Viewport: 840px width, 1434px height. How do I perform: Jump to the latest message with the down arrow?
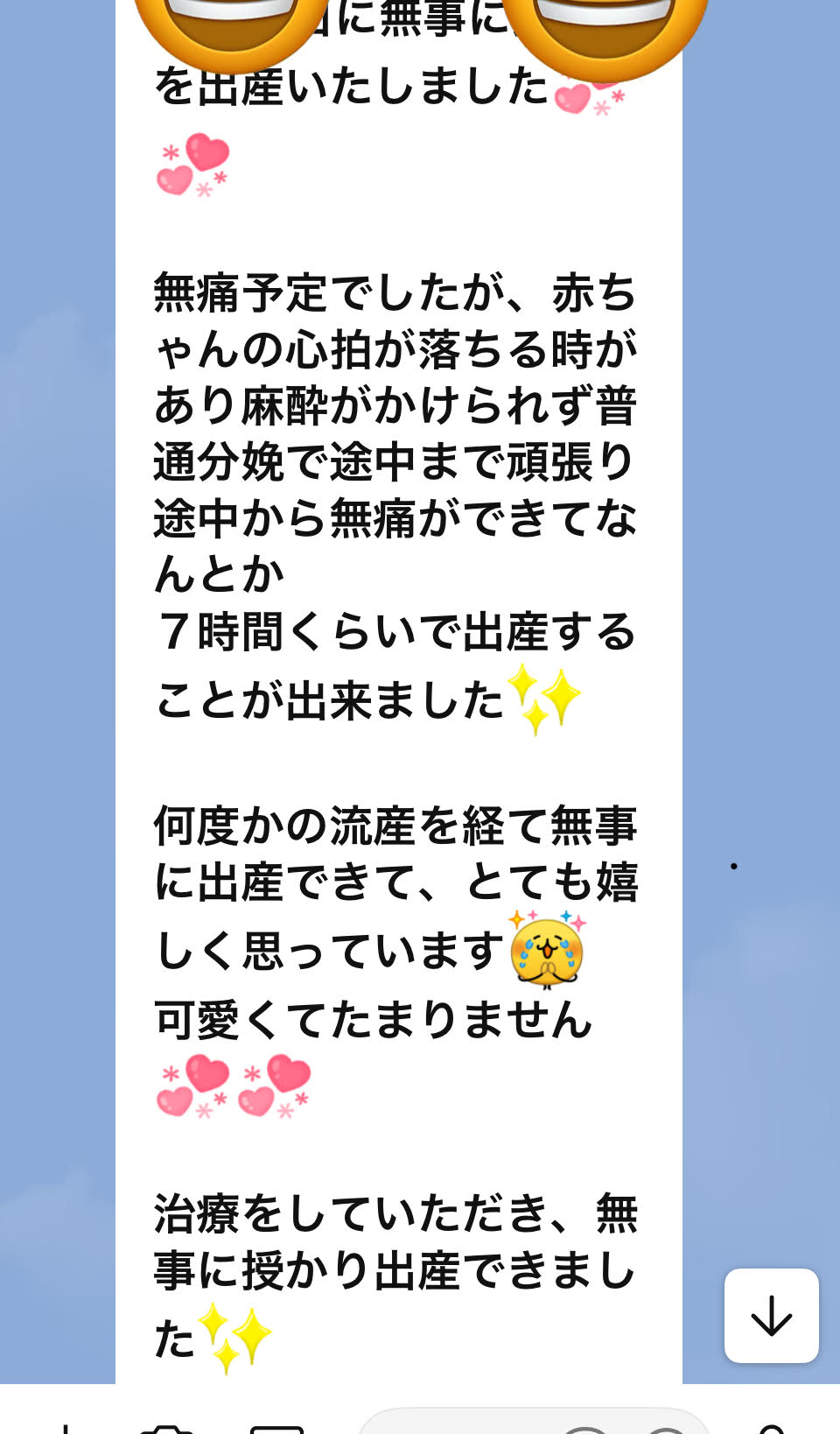click(771, 1315)
